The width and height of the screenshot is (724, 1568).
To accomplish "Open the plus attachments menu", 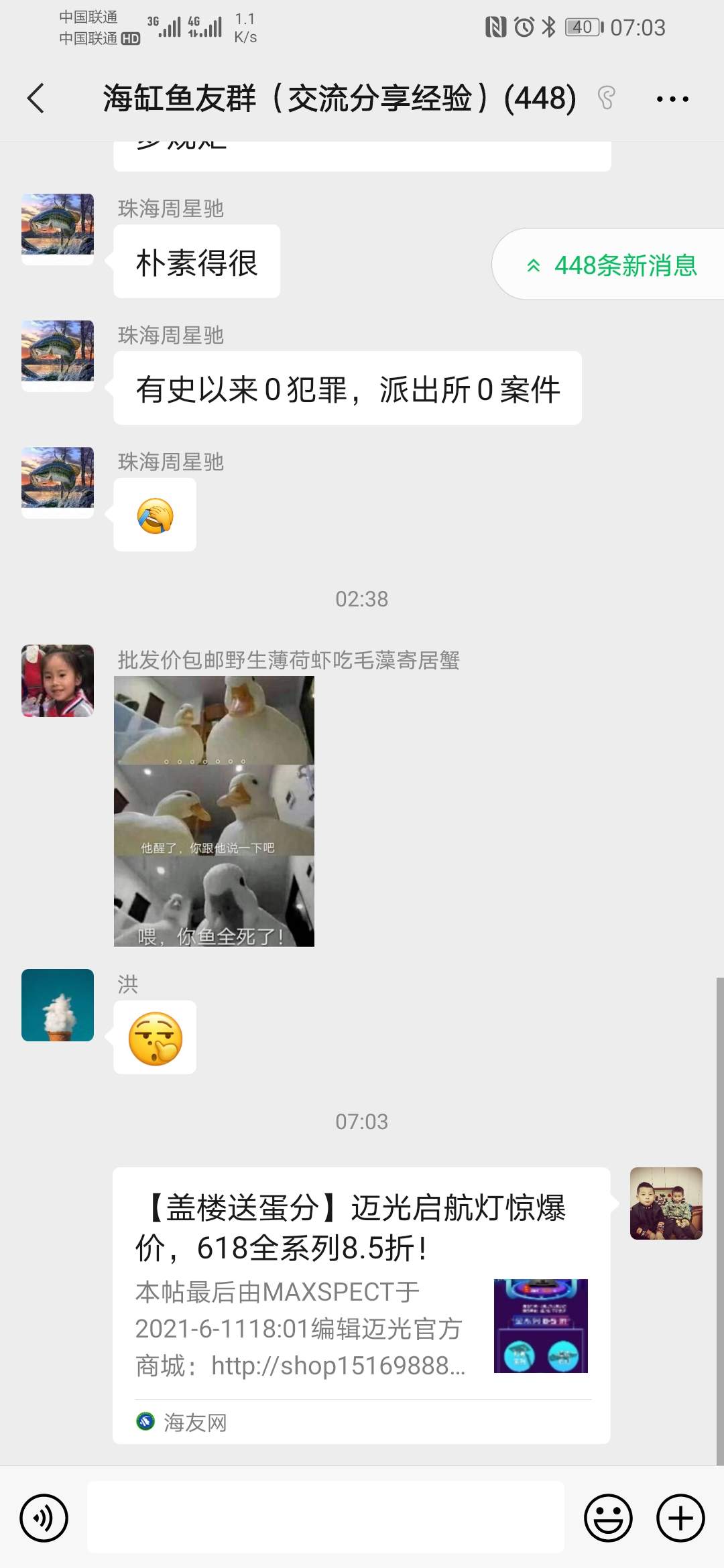I will pyautogui.click(x=680, y=1517).
